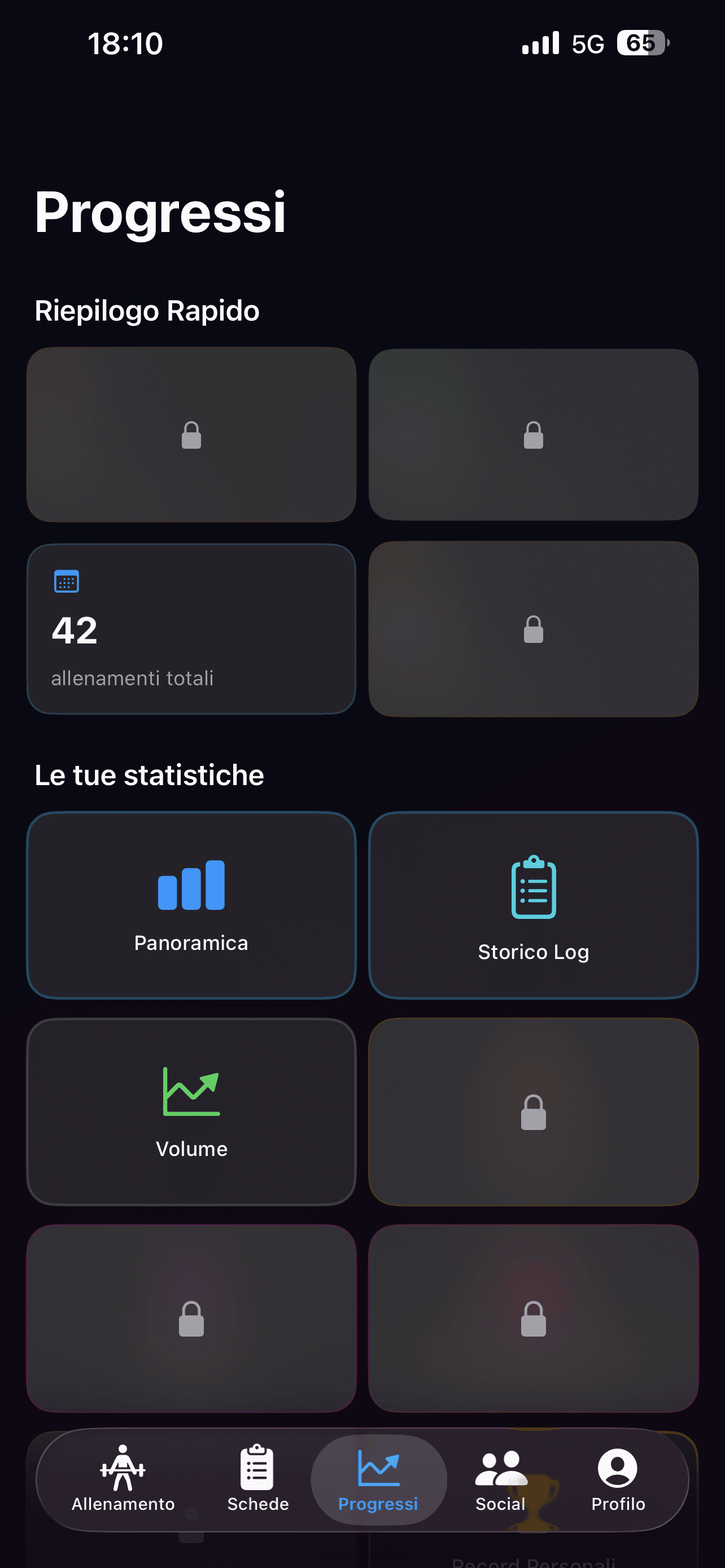Select the Progressi tab

pos(378,1479)
